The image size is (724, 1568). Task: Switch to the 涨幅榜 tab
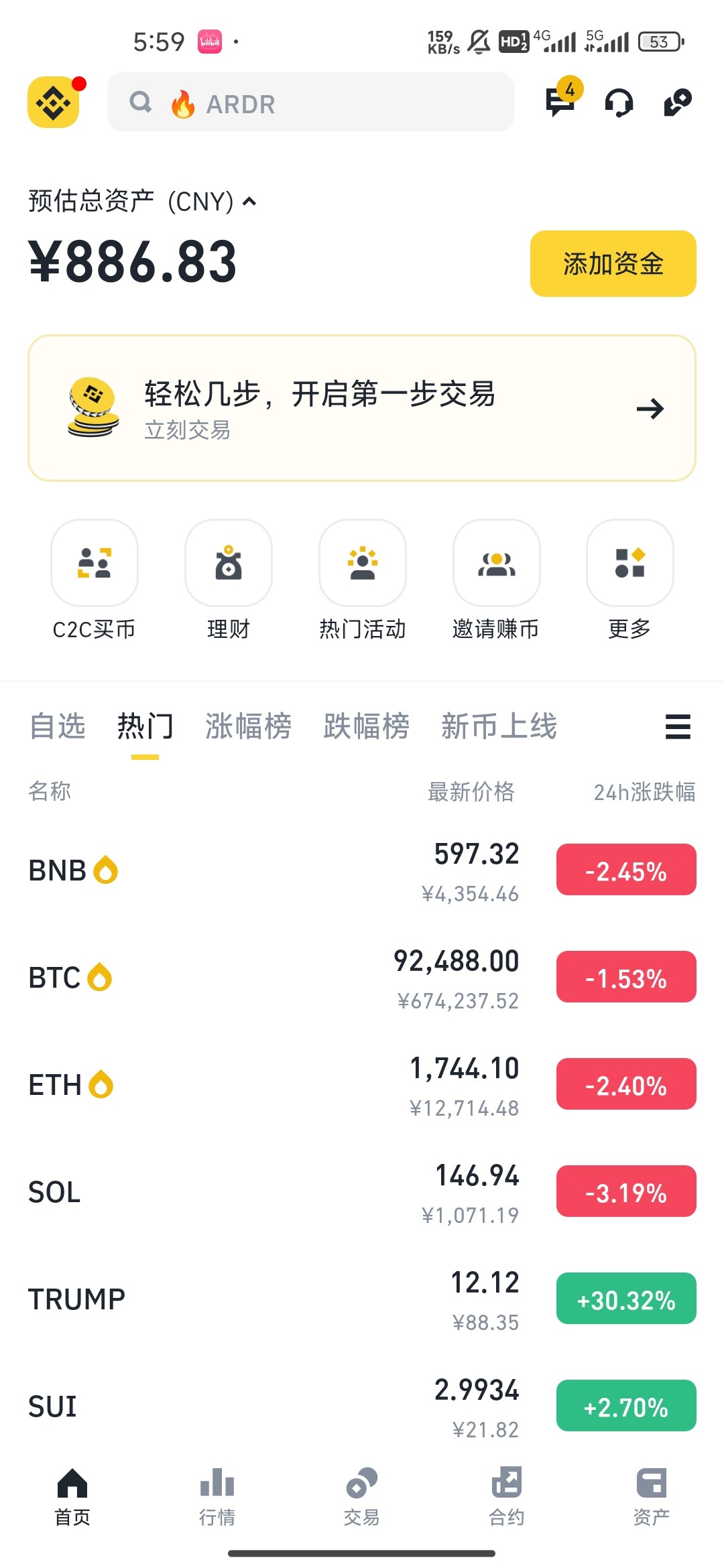click(x=248, y=726)
